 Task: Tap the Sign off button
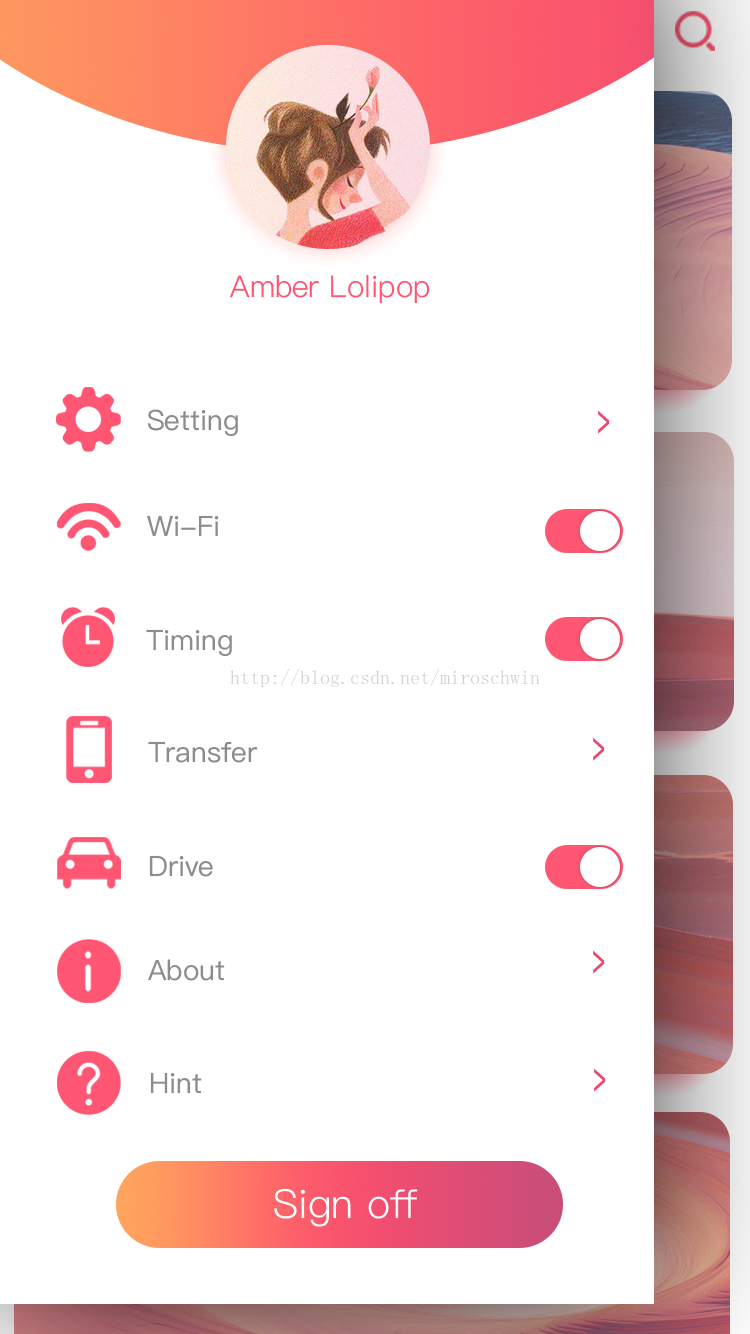pos(339,1204)
